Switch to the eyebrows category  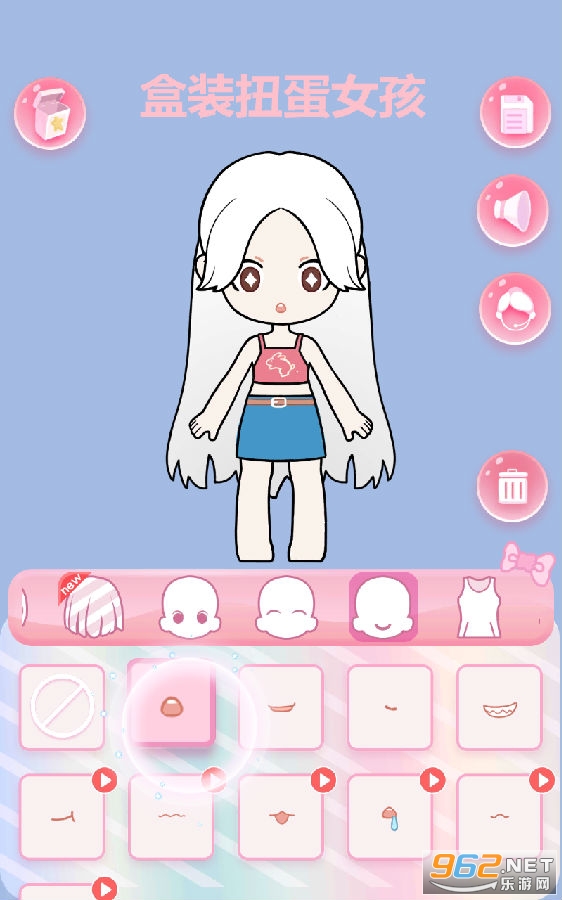tap(286, 607)
